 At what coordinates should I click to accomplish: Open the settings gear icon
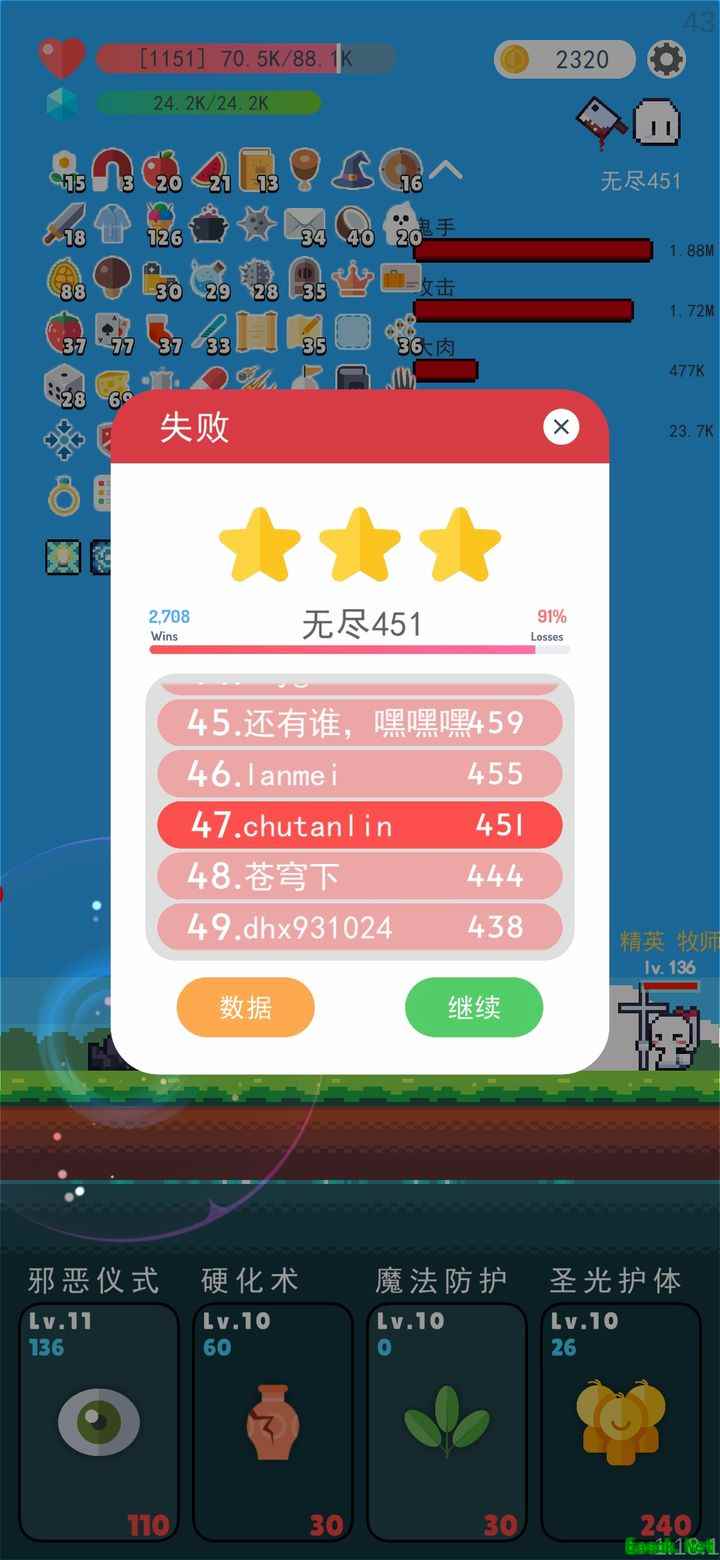[x=666, y=60]
